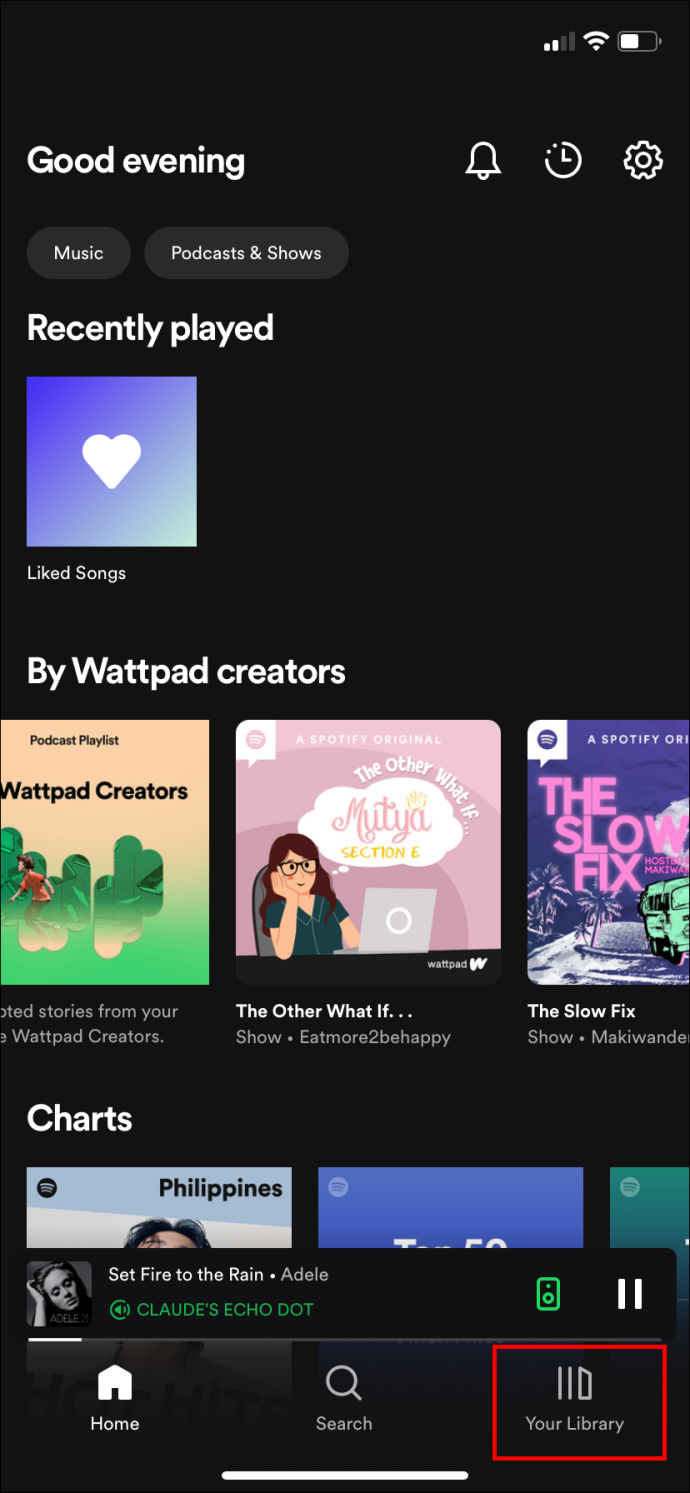The height and width of the screenshot is (1493, 690).
Task: Open the notifications bell
Action: tap(483, 160)
